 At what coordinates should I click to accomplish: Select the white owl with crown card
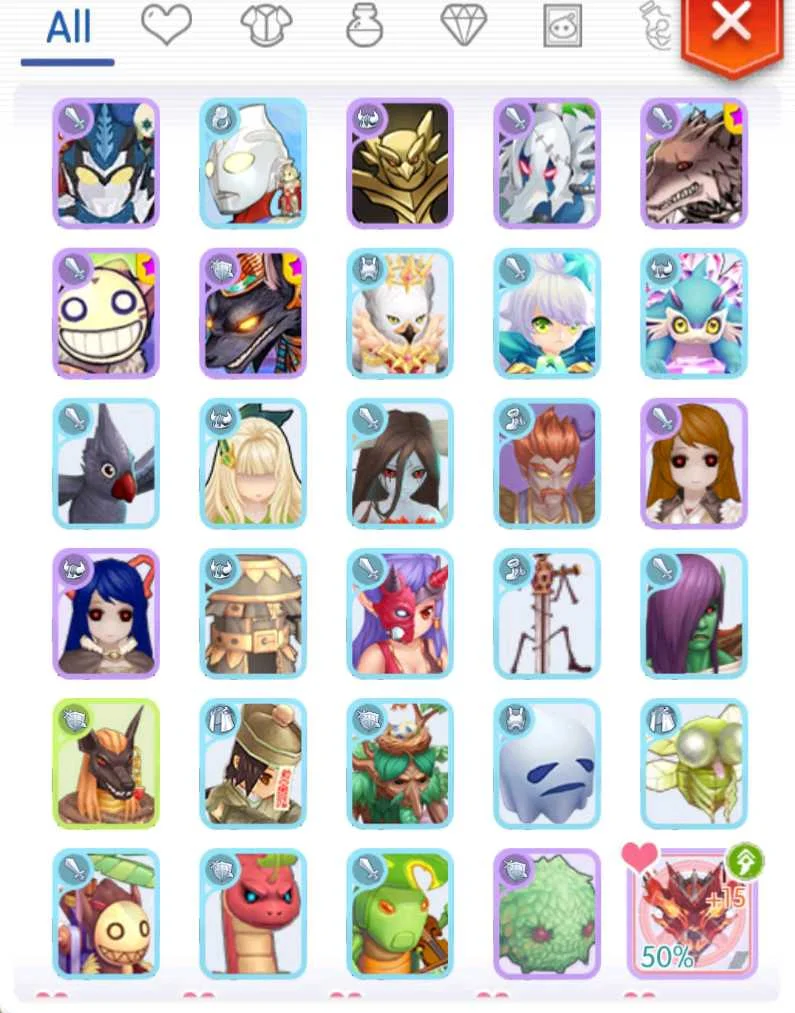(400, 313)
